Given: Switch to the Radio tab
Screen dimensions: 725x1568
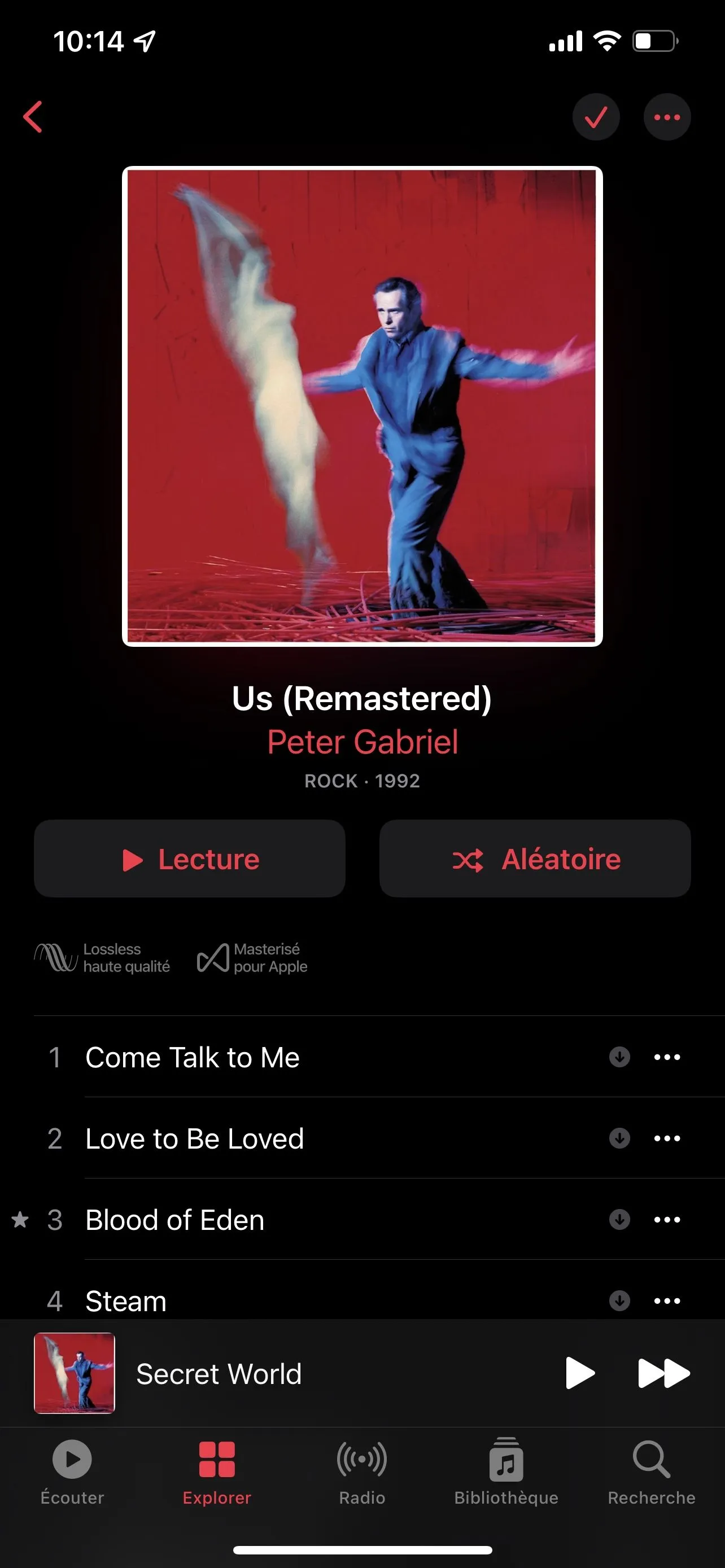Looking at the screenshot, I should 361,1470.
